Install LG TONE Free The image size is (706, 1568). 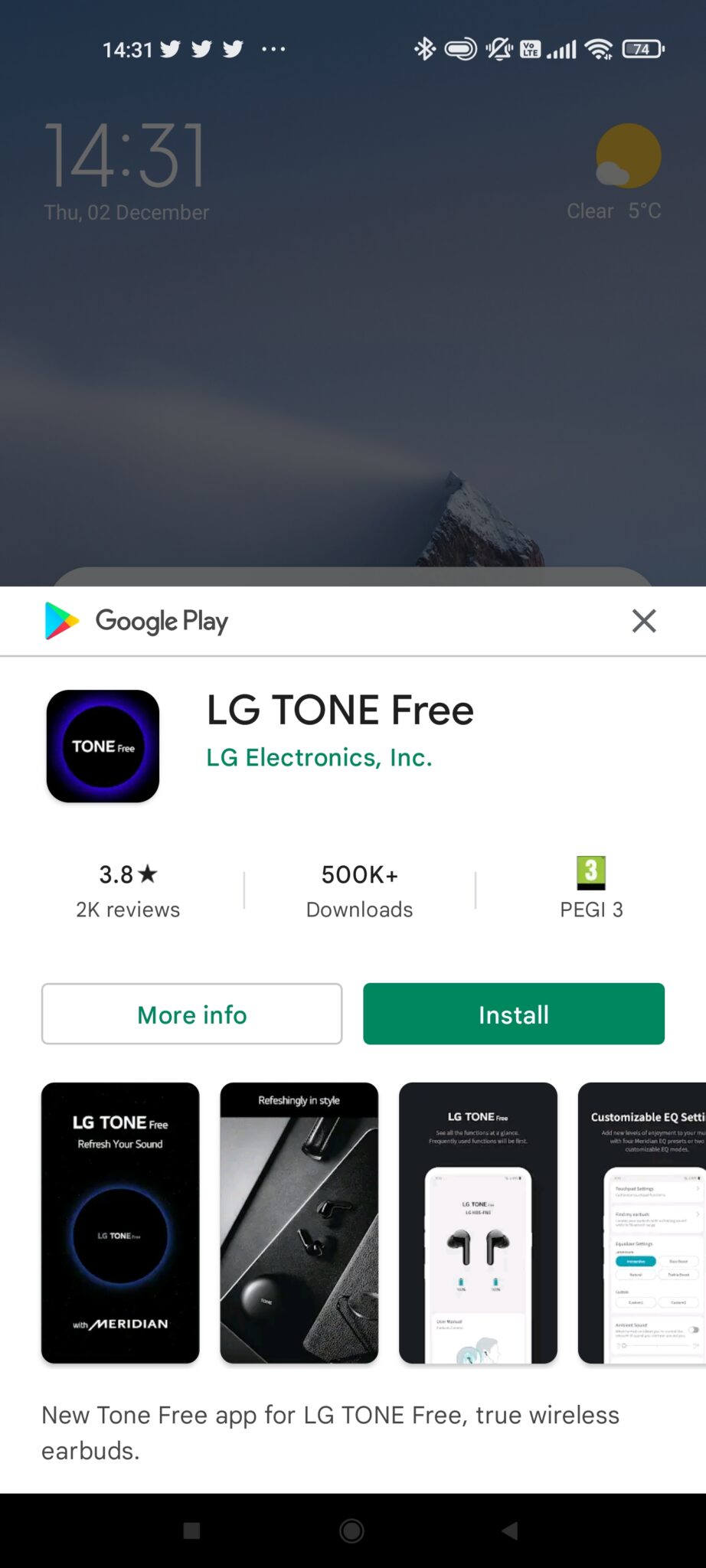click(514, 1014)
